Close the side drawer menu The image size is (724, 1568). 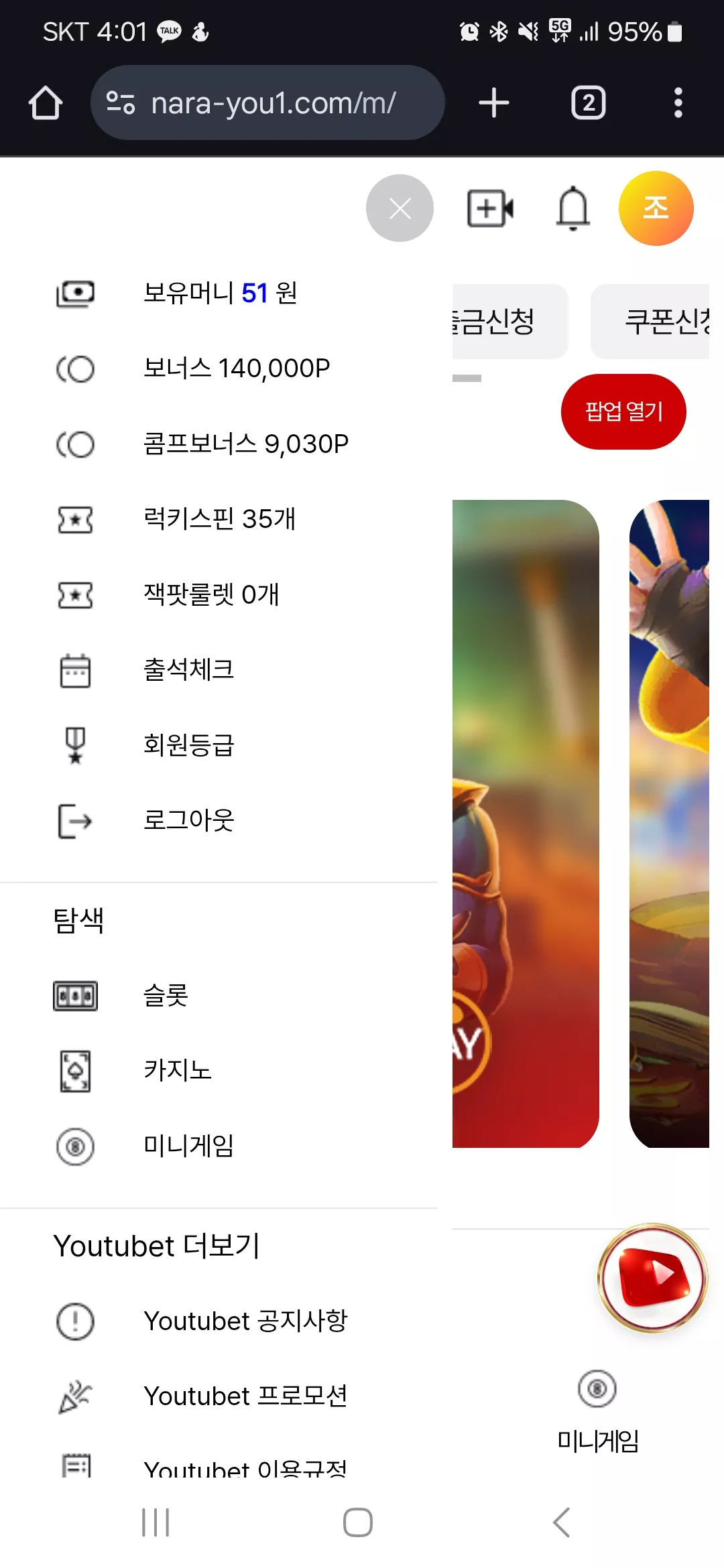click(x=400, y=208)
